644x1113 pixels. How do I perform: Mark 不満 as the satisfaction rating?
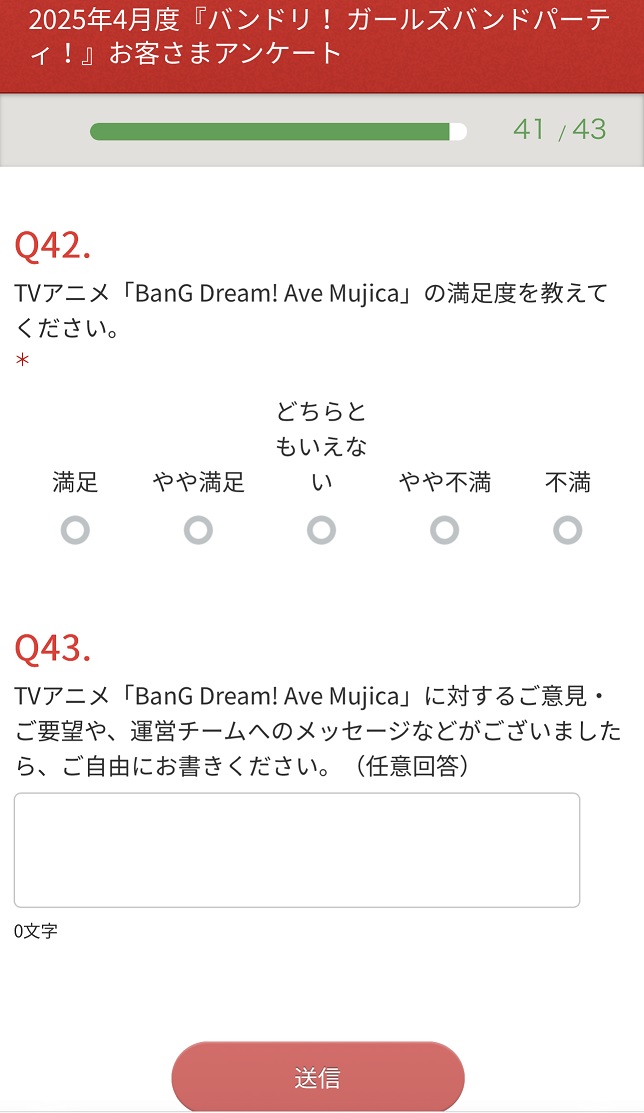coord(567,530)
